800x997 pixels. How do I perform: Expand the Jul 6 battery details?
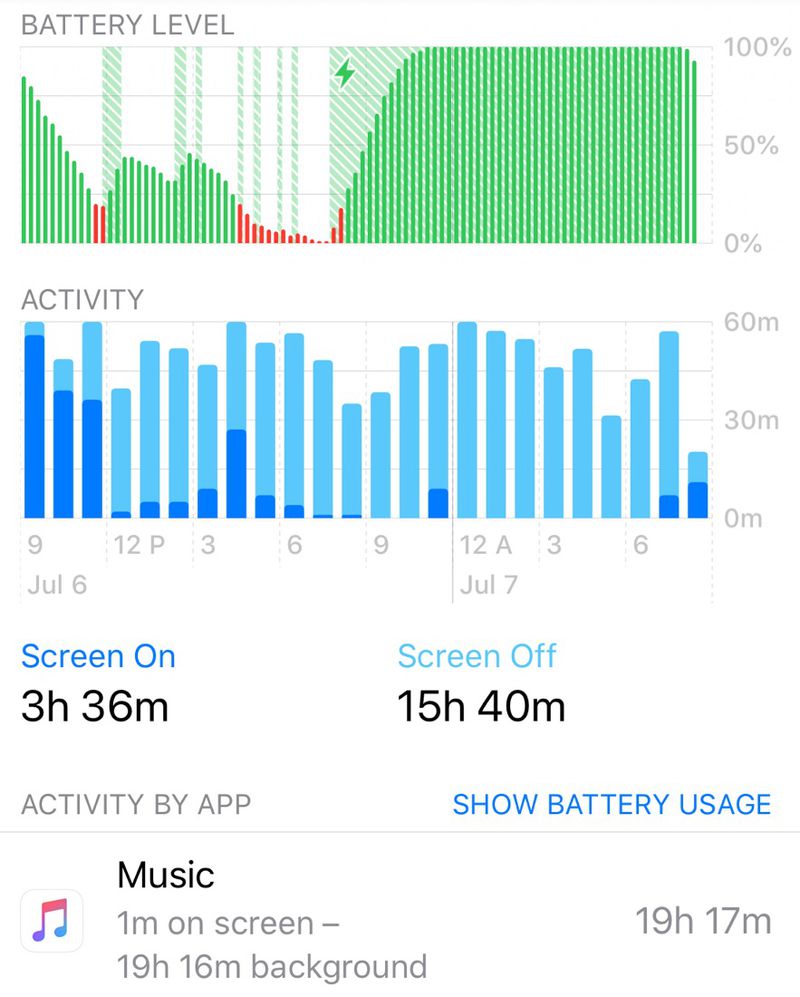pyautogui.click(x=56, y=584)
